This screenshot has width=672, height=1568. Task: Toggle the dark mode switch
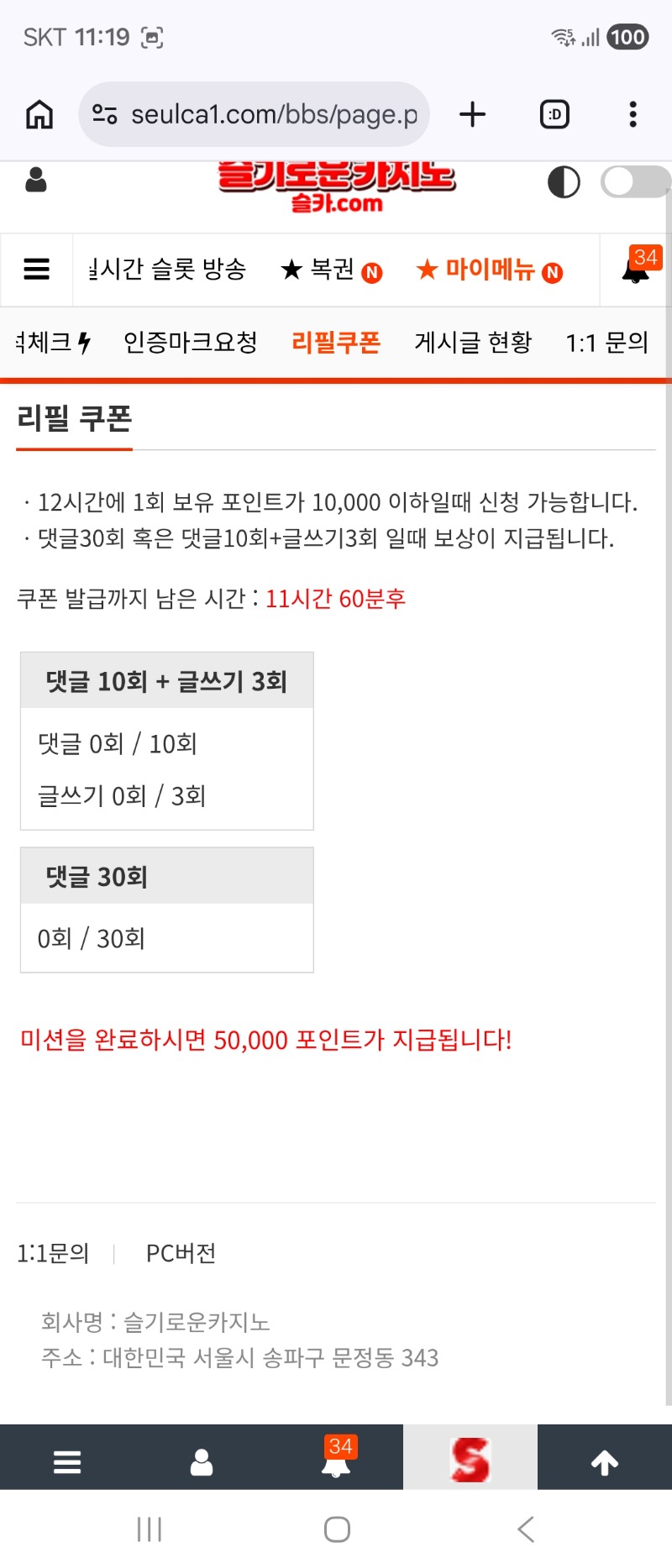point(635,181)
